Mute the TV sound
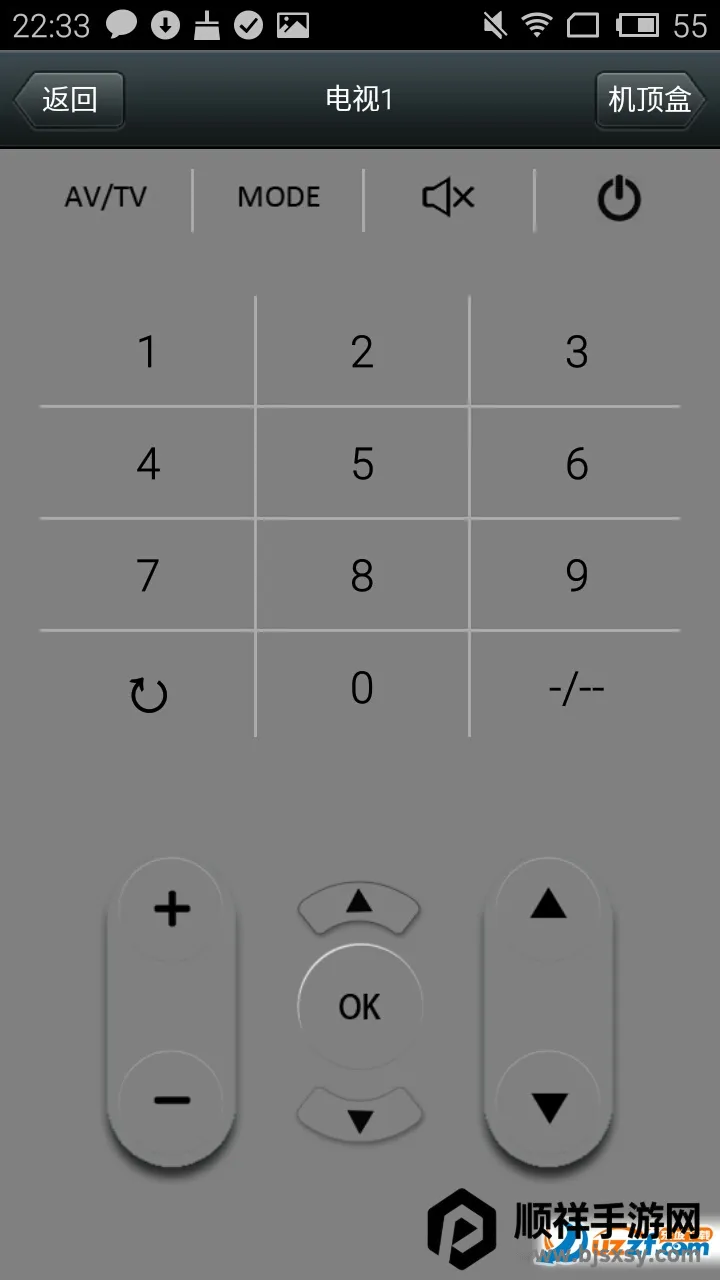Image resolution: width=720 pixels, height=1280 pixels. [x=448, y=198]
